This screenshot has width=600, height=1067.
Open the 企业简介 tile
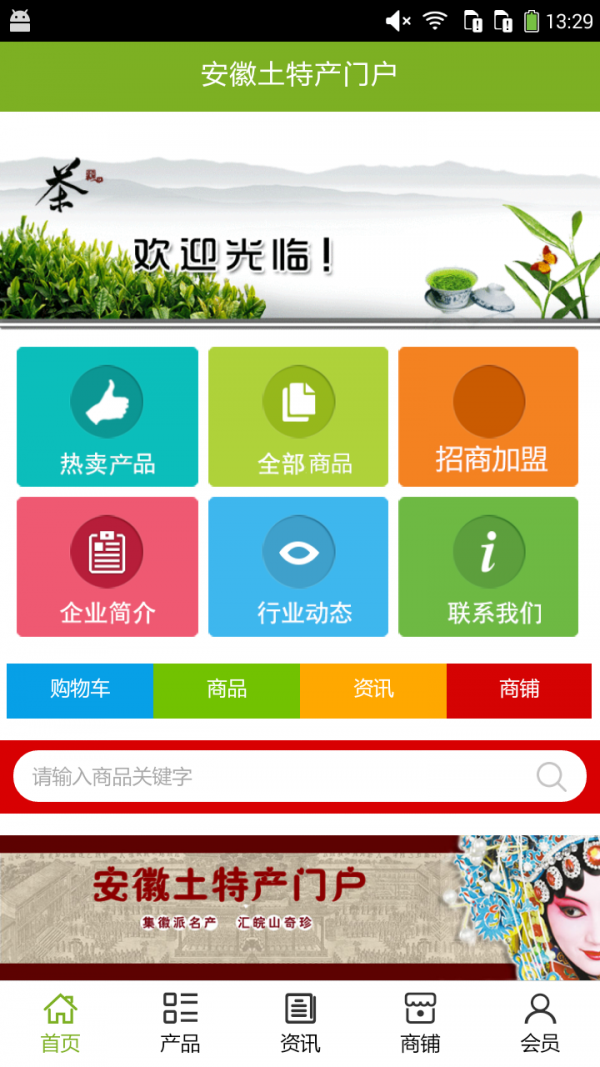(107, 566)
